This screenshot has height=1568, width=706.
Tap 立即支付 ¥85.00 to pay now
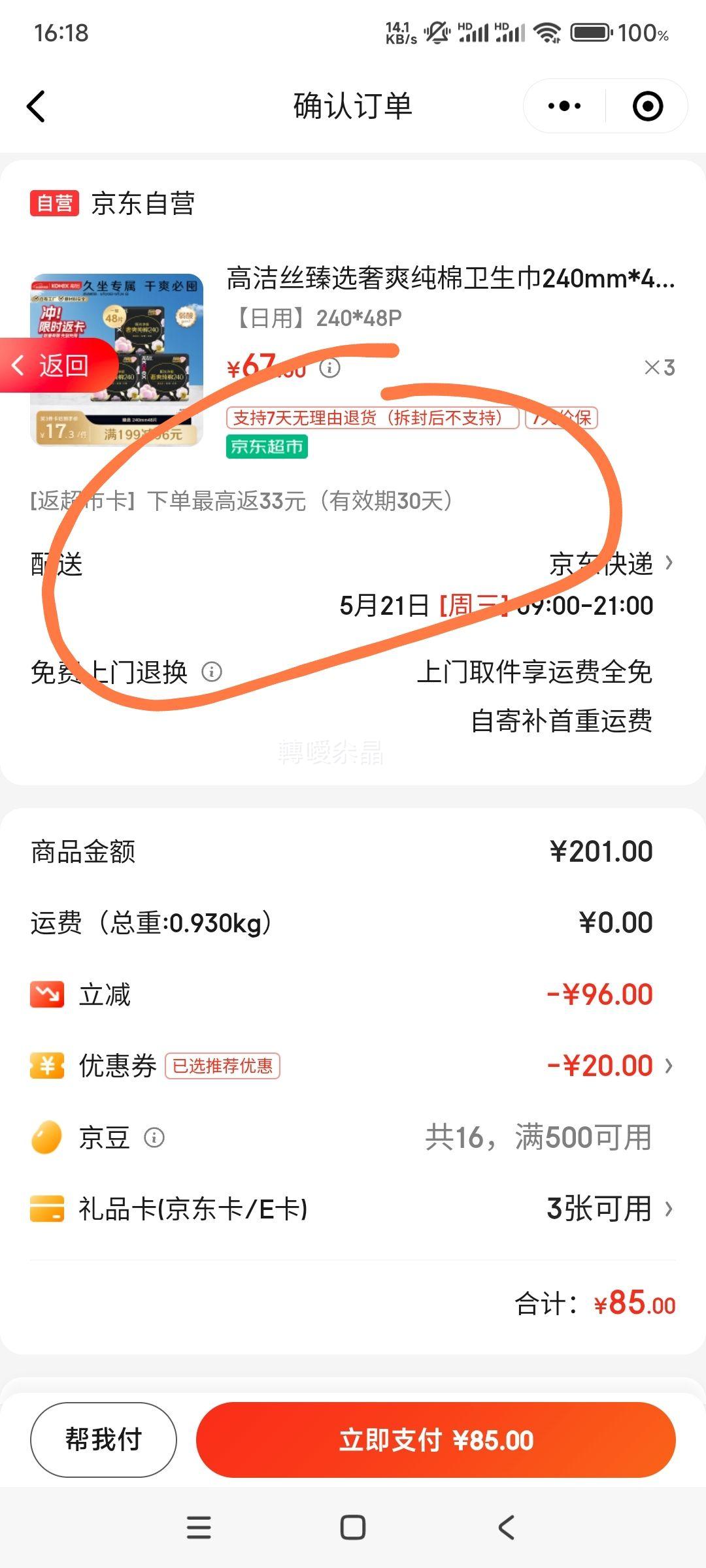coord(436,1440)
